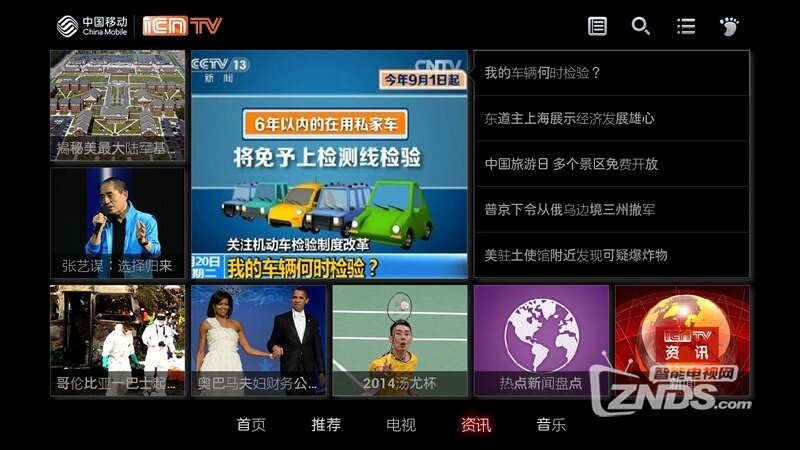Open headline 东道主上海展示经济发展雄心
800x450 pixels.
click(611, 118)
